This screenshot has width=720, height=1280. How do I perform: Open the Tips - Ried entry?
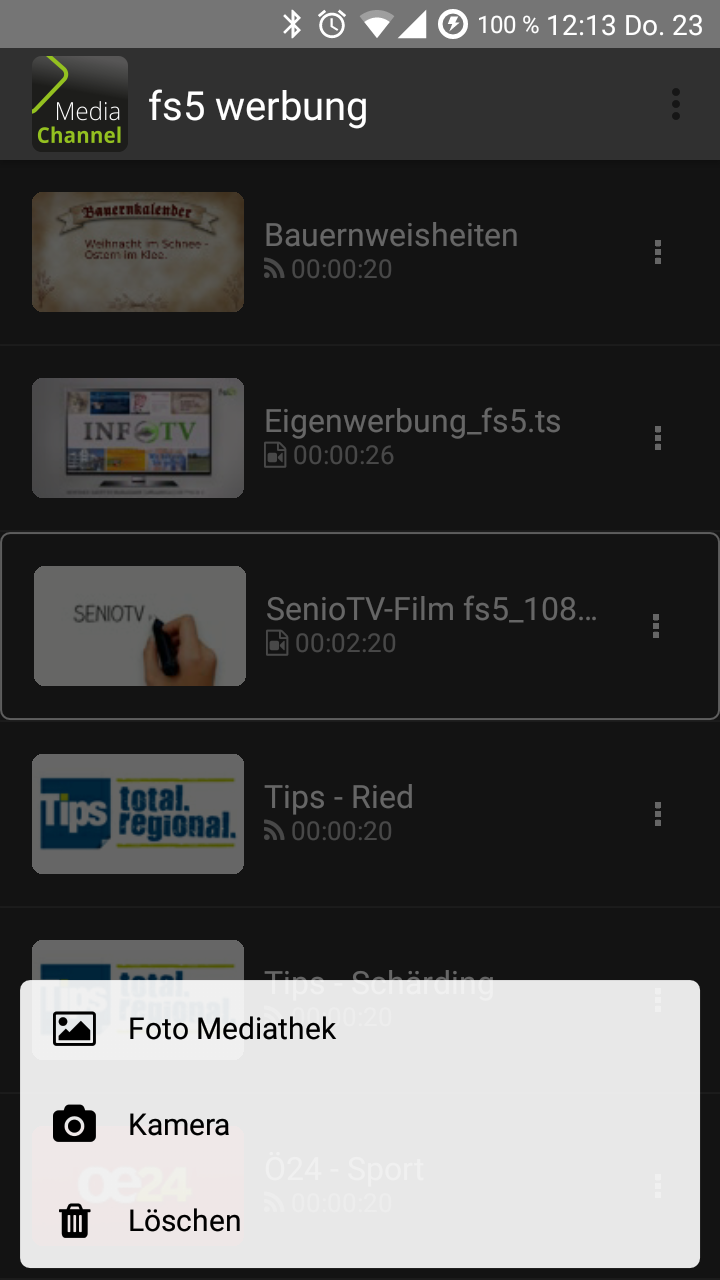coord(338,813)
